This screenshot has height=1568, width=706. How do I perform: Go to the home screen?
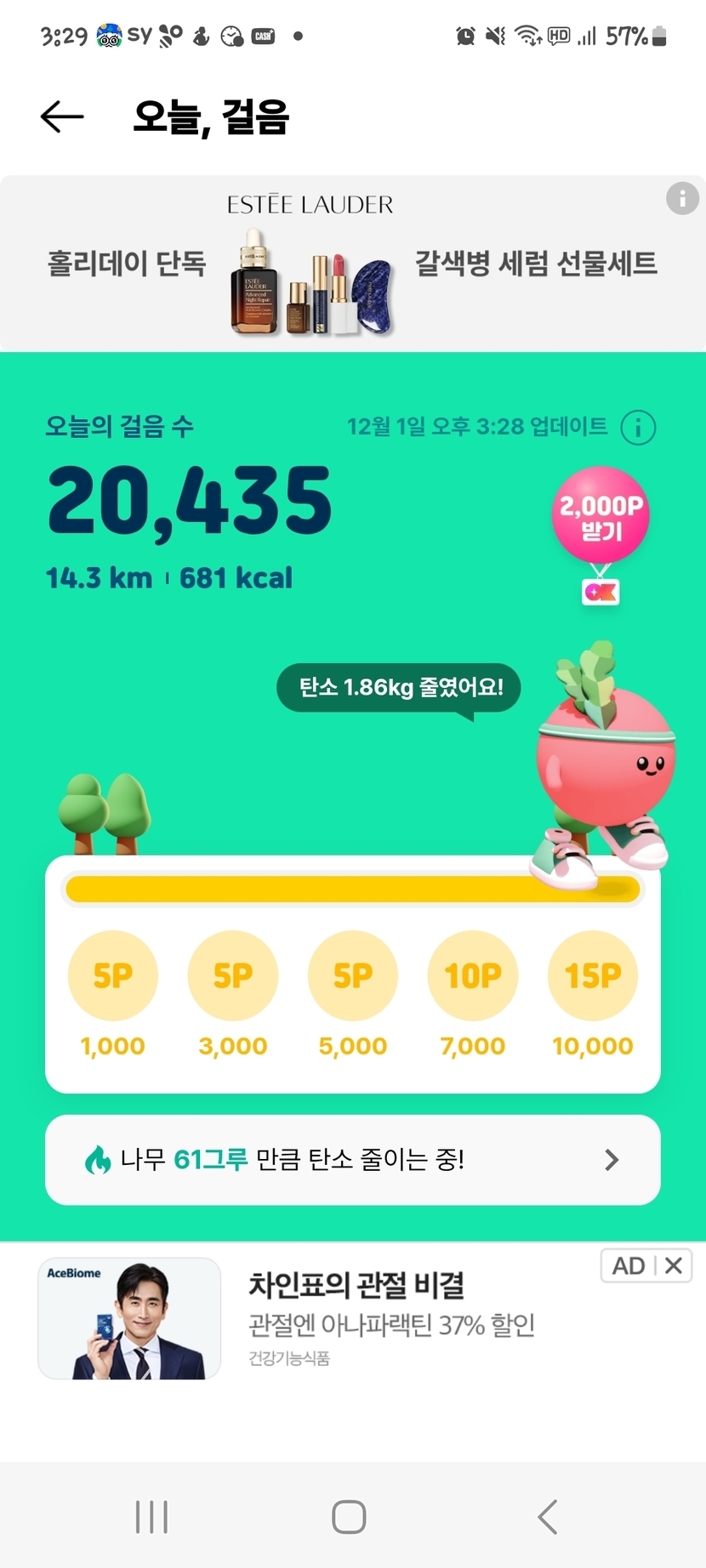[349, 1517]
